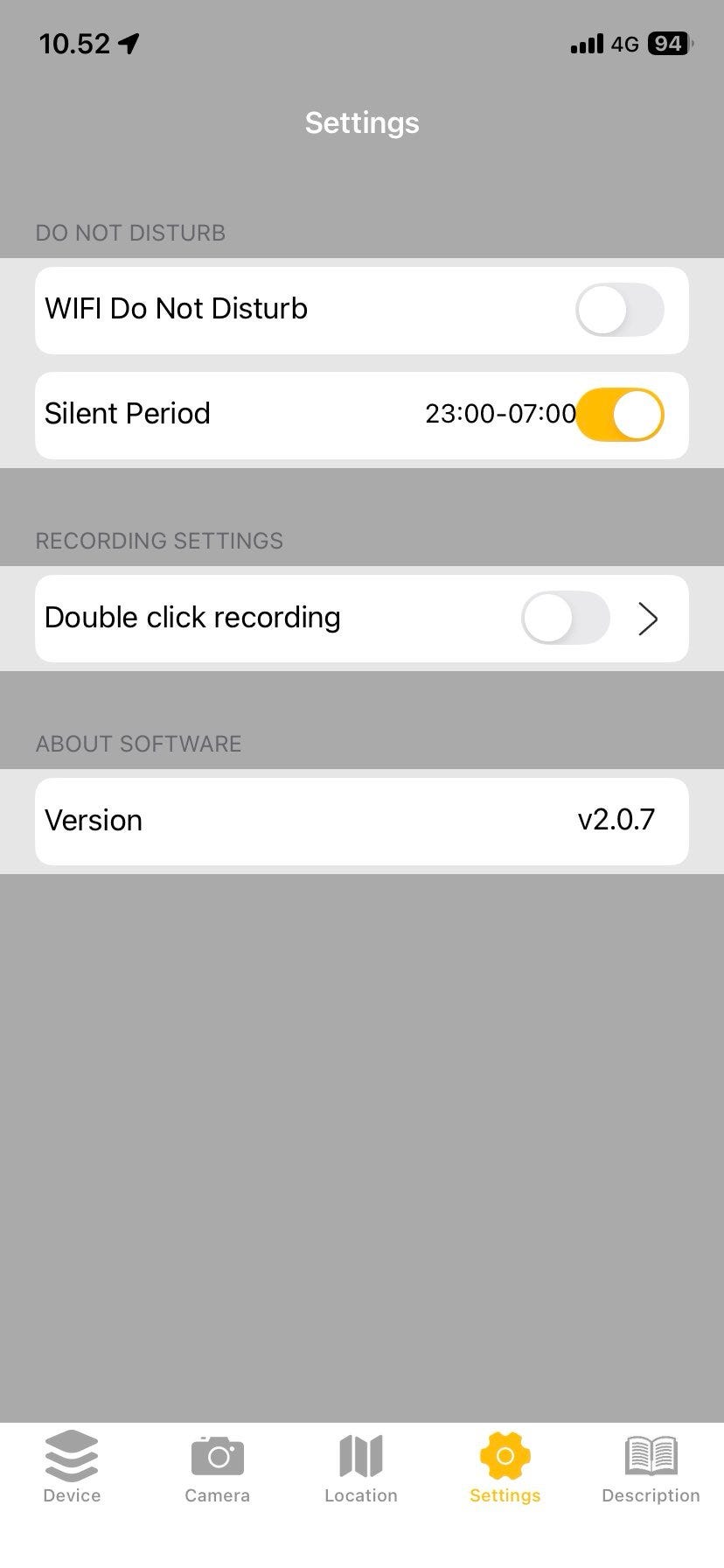Switch to the Device tab

tap(72, 1470)
